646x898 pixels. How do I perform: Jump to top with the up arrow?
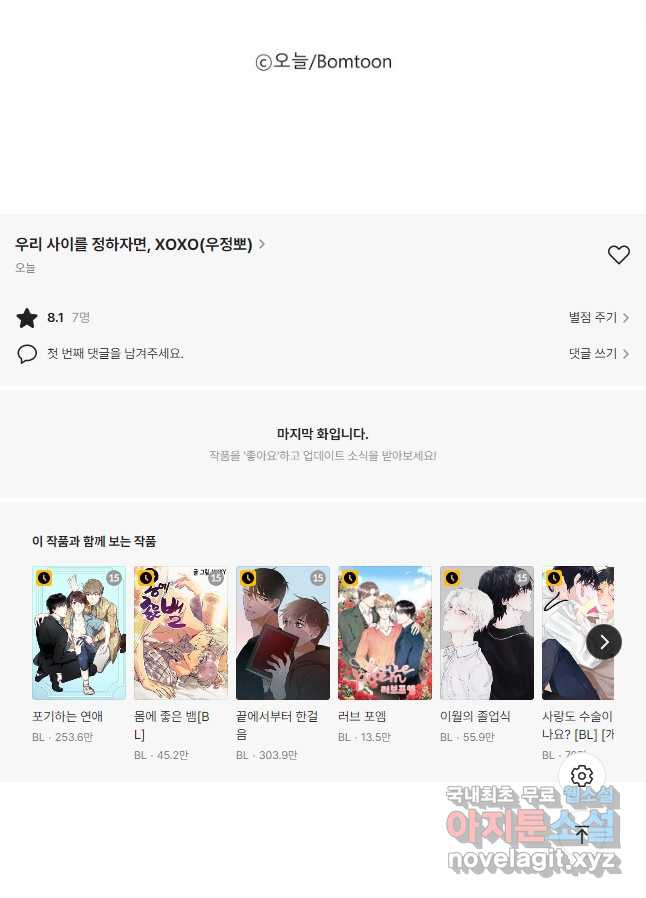click(582, 835)
